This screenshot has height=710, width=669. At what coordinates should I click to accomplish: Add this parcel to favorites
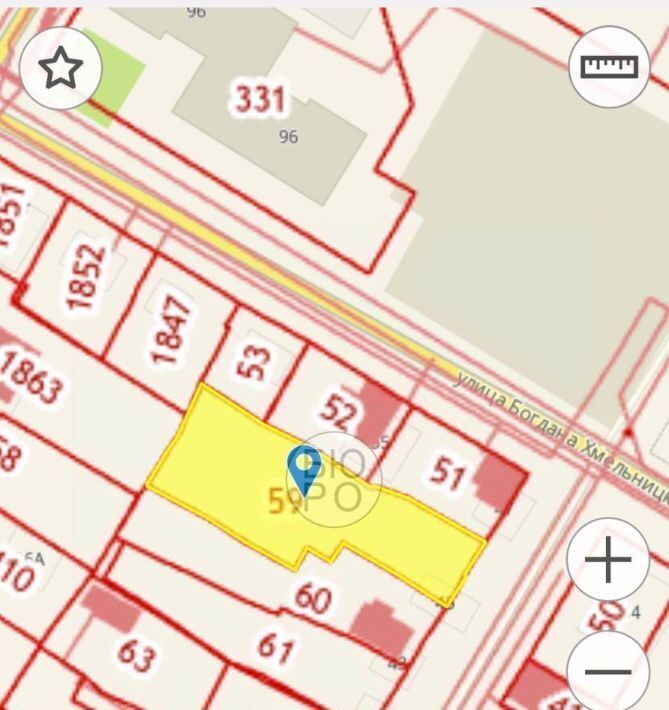(x=60, y=68)
